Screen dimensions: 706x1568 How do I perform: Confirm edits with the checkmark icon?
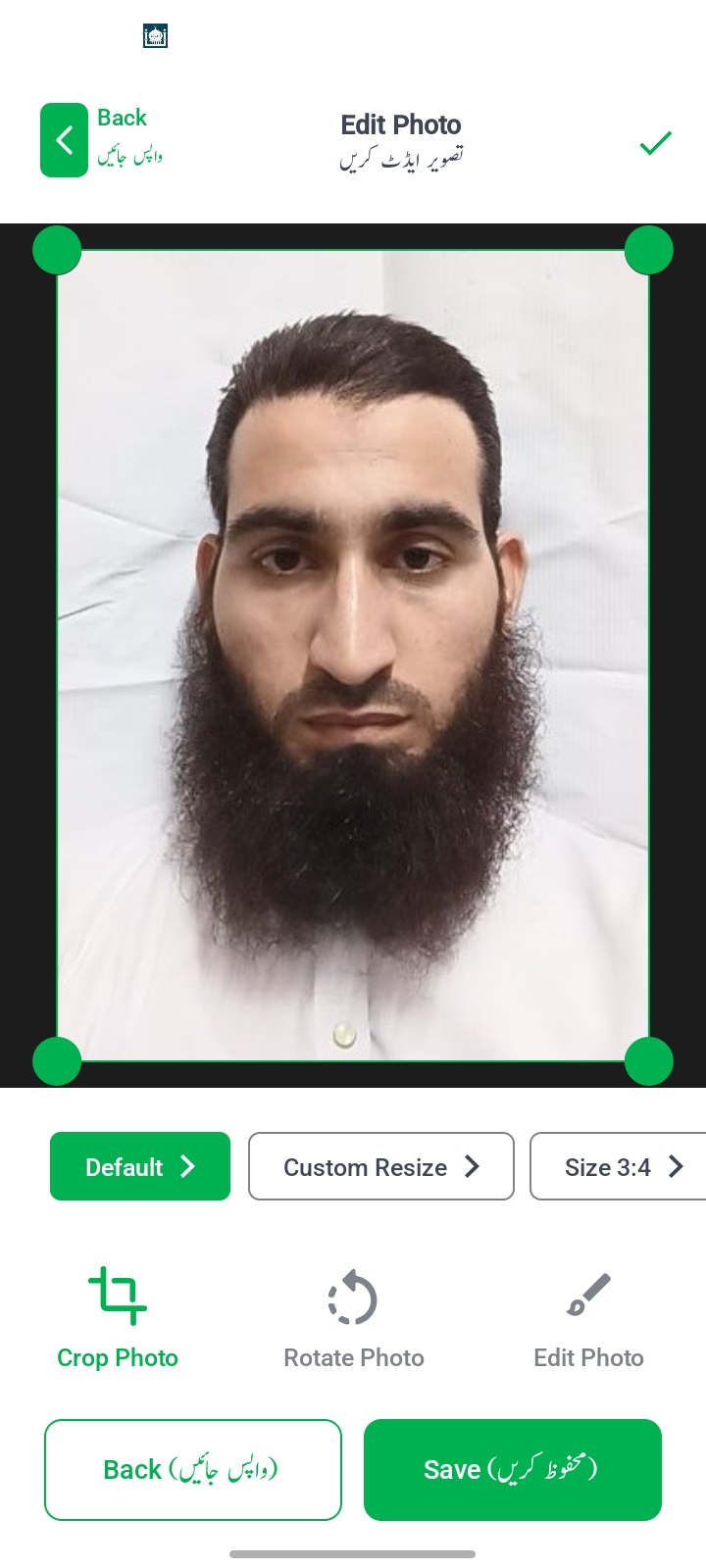655,143
